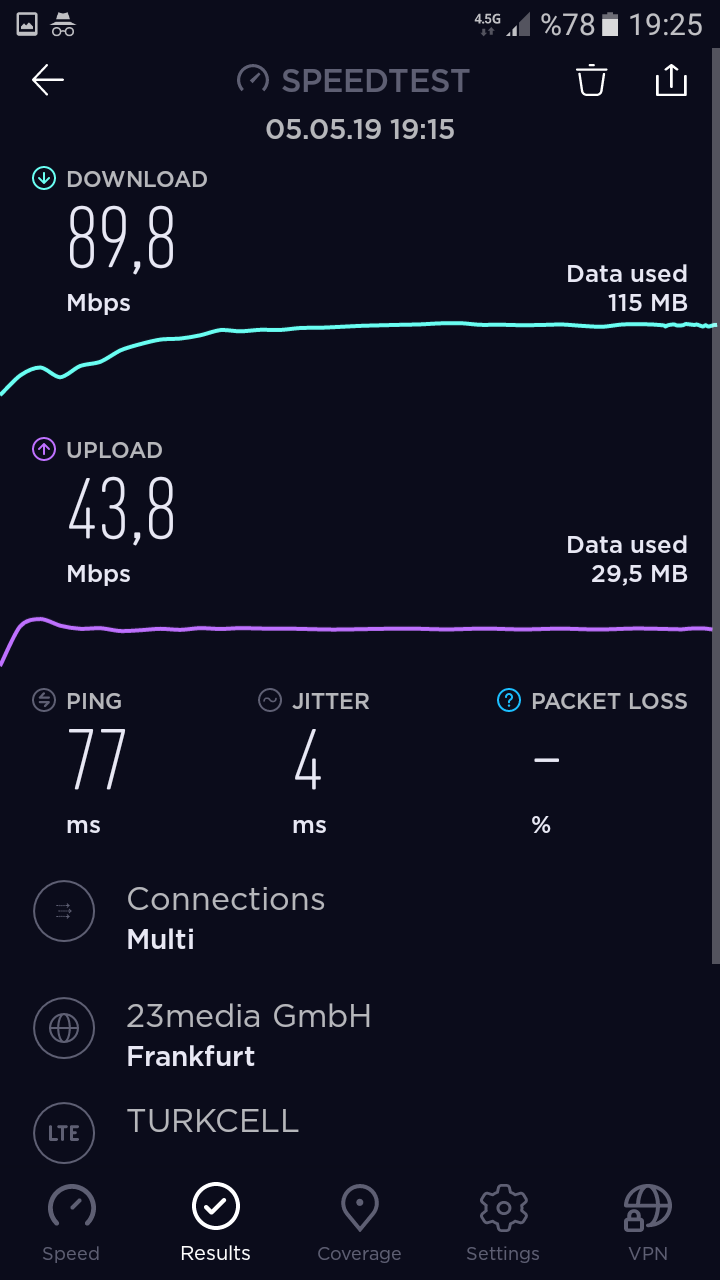
Task: Delete this speed test result
Action: coord(592,80)
